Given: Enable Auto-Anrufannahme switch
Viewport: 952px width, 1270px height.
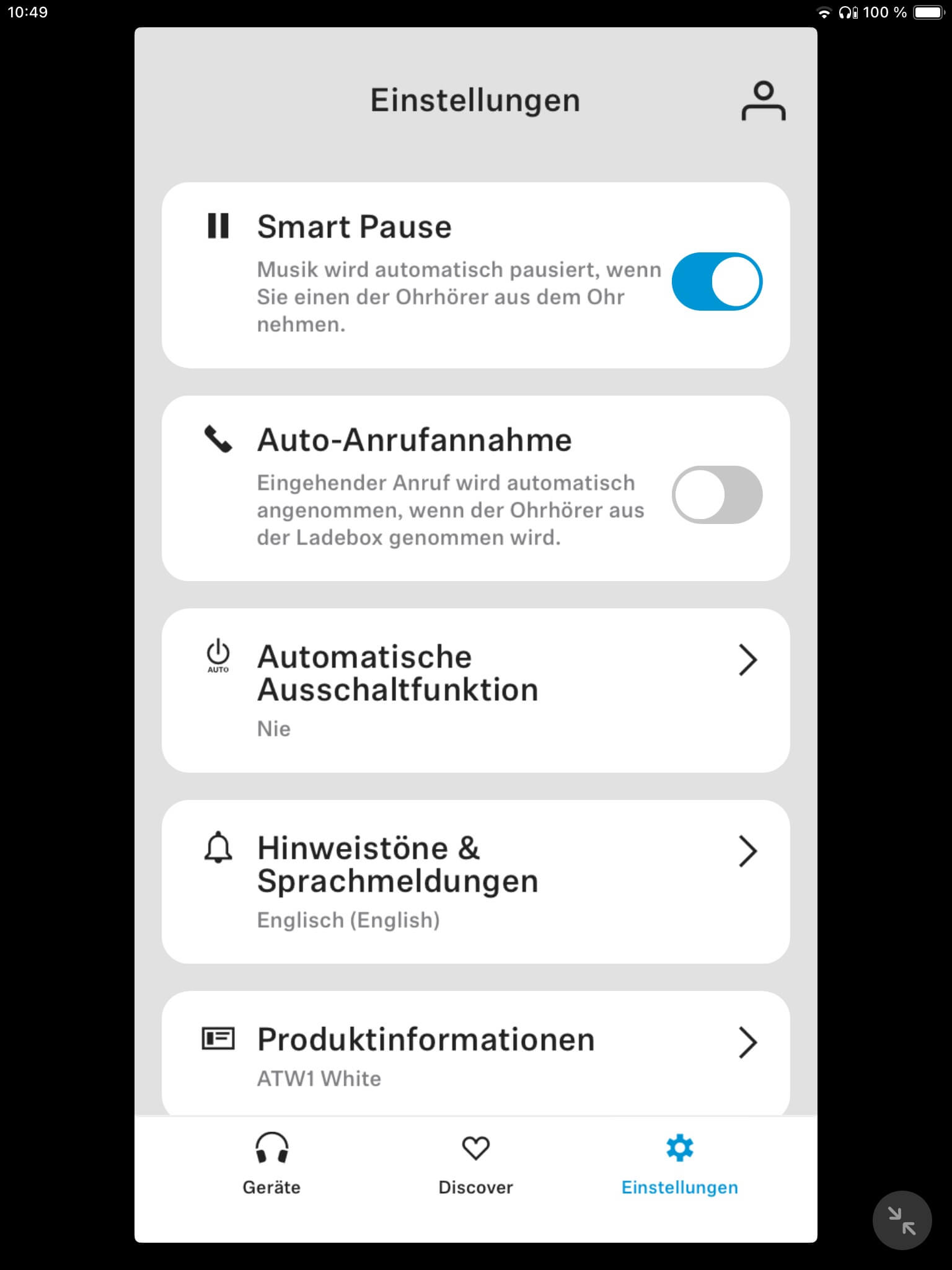Looking at the screenshot, I should 717,495.
